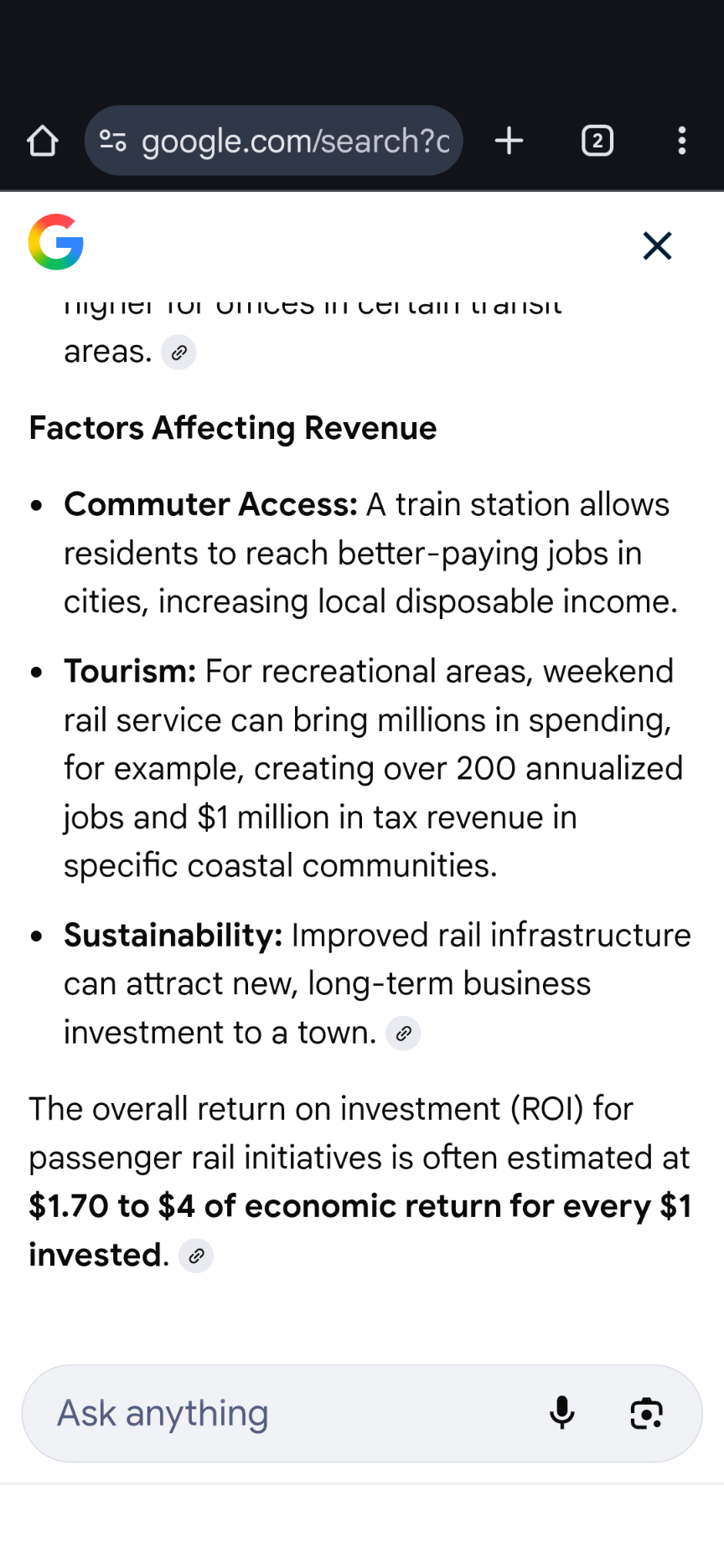
Task: Open site info icon in address bar
Action: (113, 141)
